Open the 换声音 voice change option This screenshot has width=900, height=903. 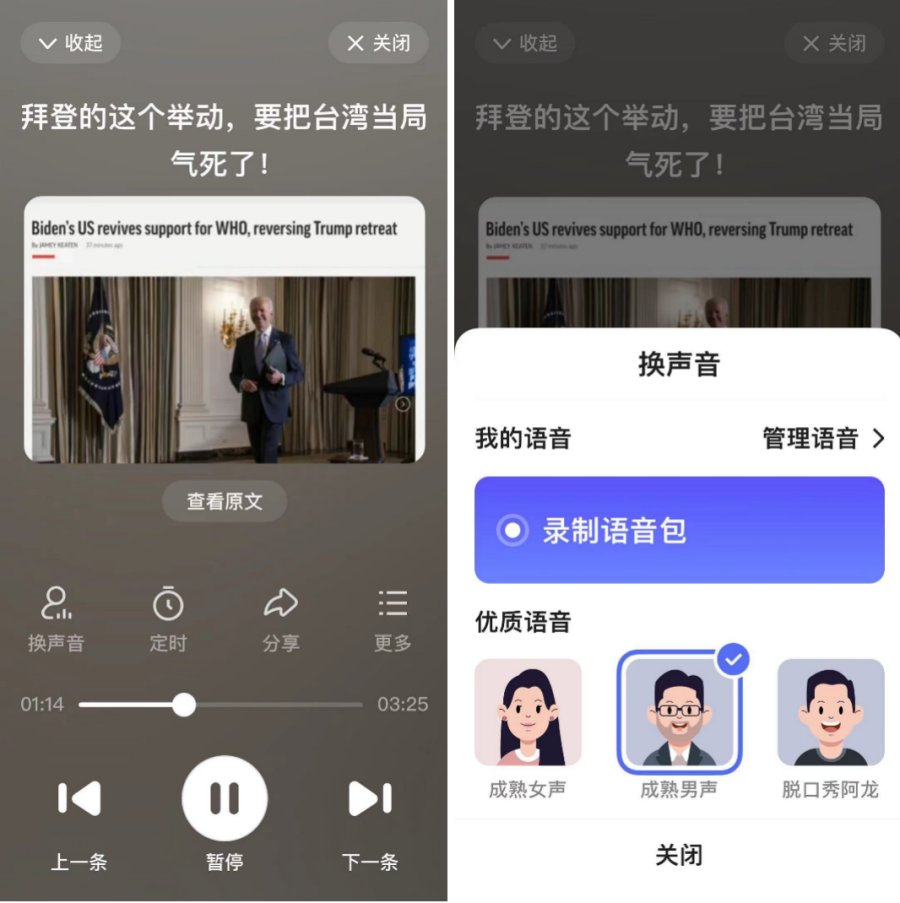(55, 620)
